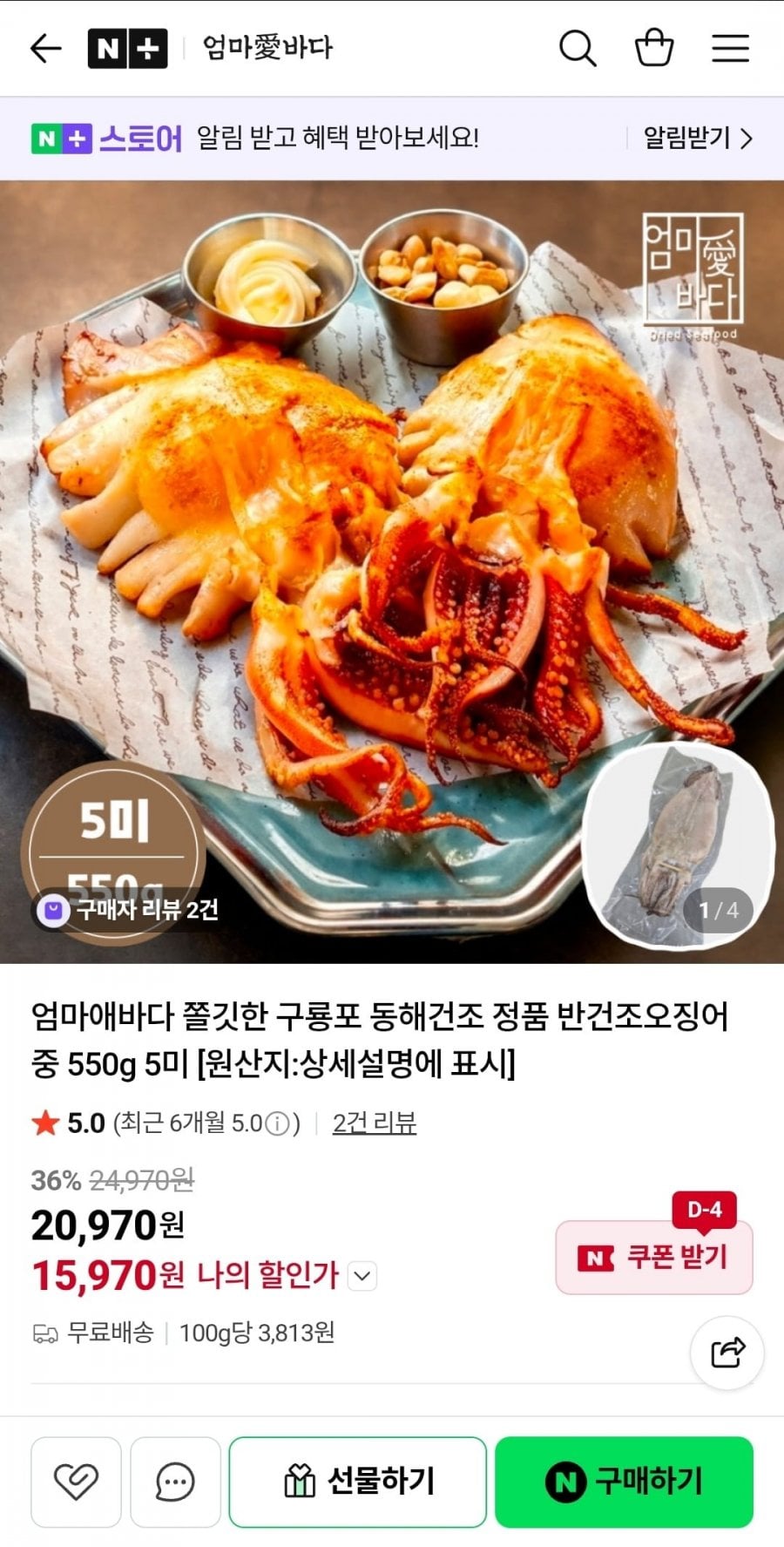Show info about recent 6-month rating
This screenshot has width=784, height=1547.
277,1124
